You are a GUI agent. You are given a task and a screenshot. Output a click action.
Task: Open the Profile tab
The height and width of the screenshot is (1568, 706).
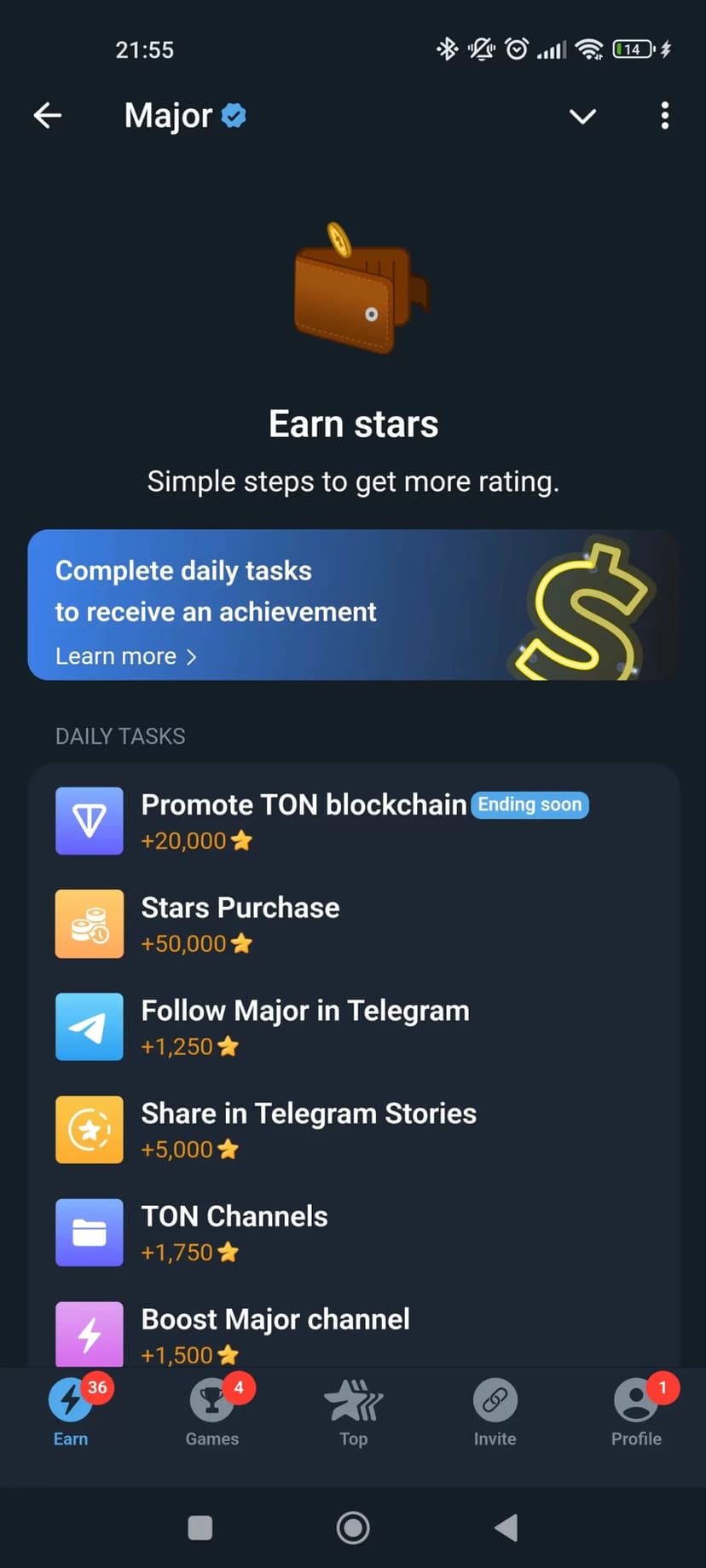tap(636, 1414)
